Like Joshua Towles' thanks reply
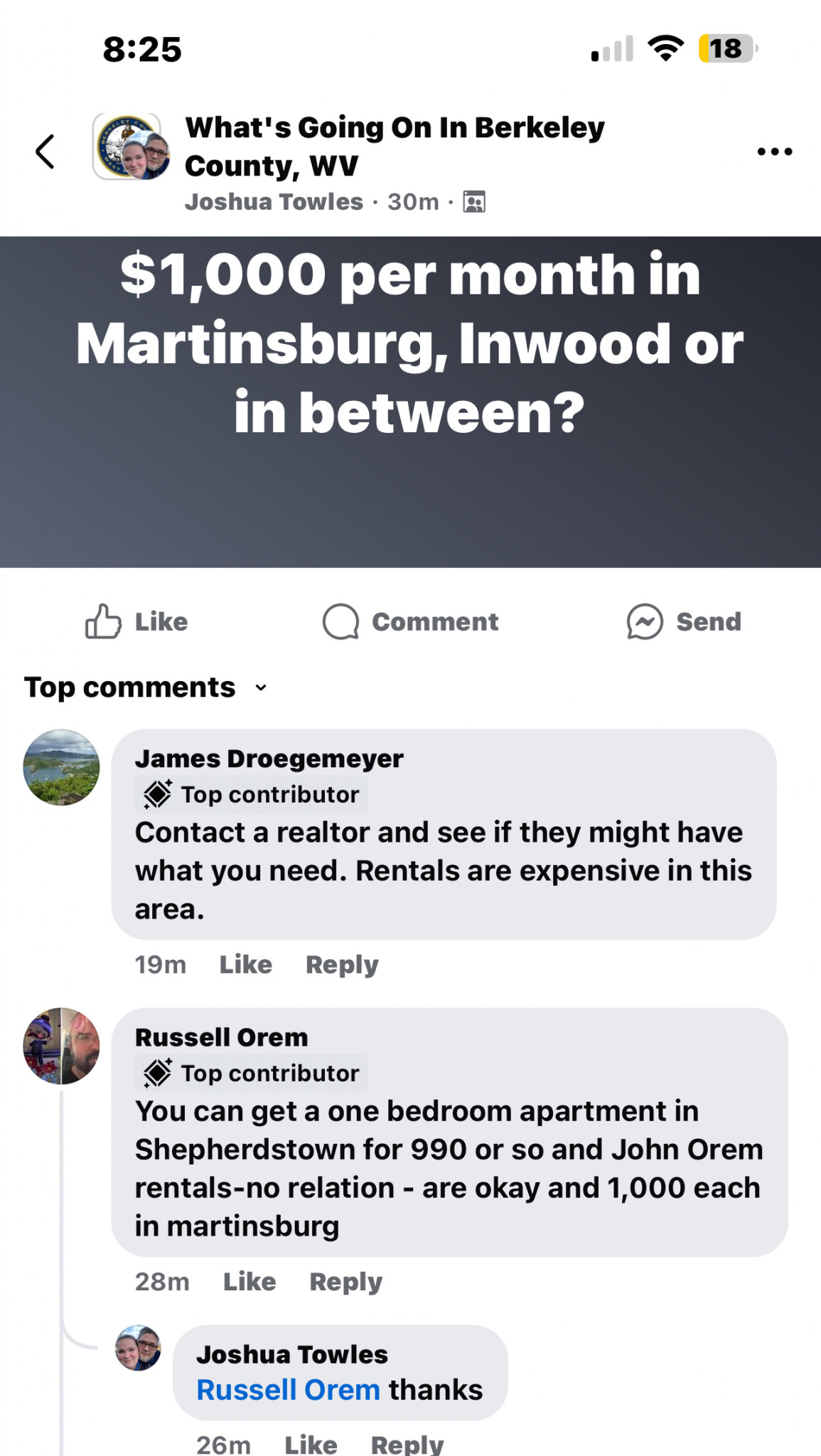This screenshot has height=1456, width=821. 311,1444
